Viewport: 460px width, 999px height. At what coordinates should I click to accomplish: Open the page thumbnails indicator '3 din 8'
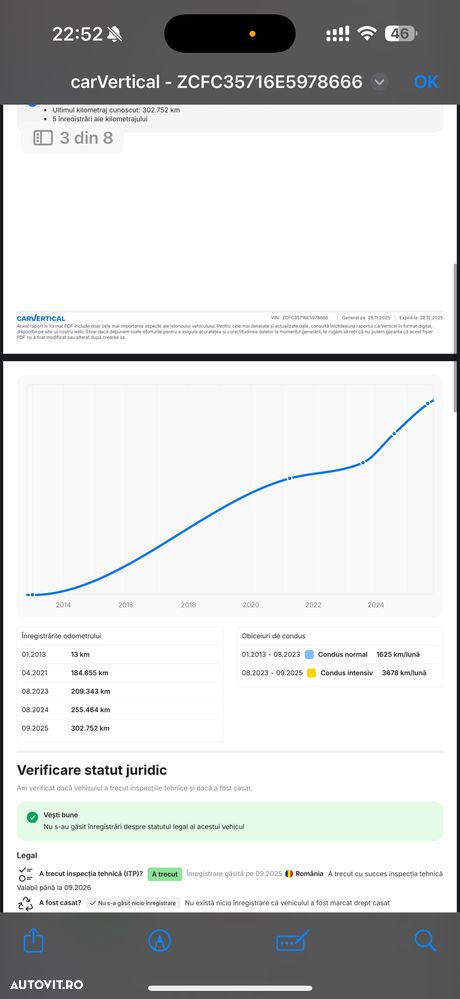73,138
